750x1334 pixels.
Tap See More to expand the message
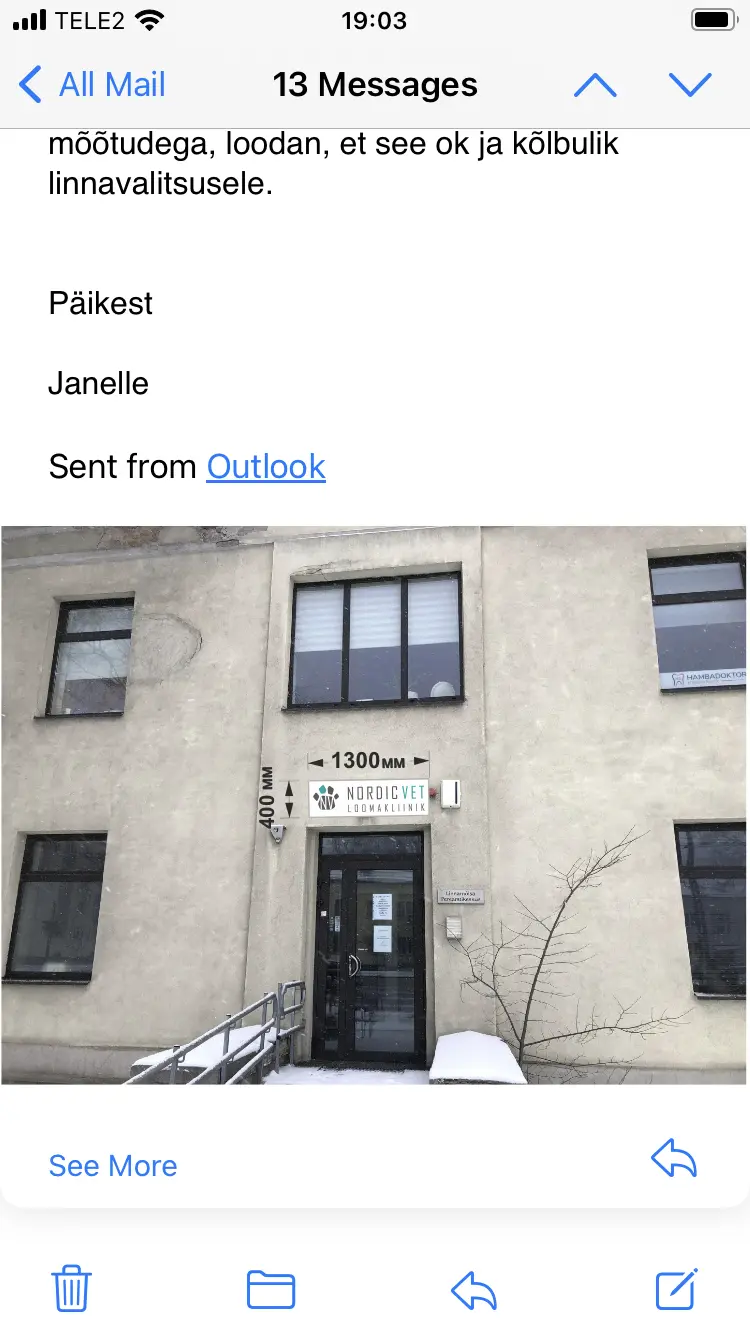coord(113,1165)
